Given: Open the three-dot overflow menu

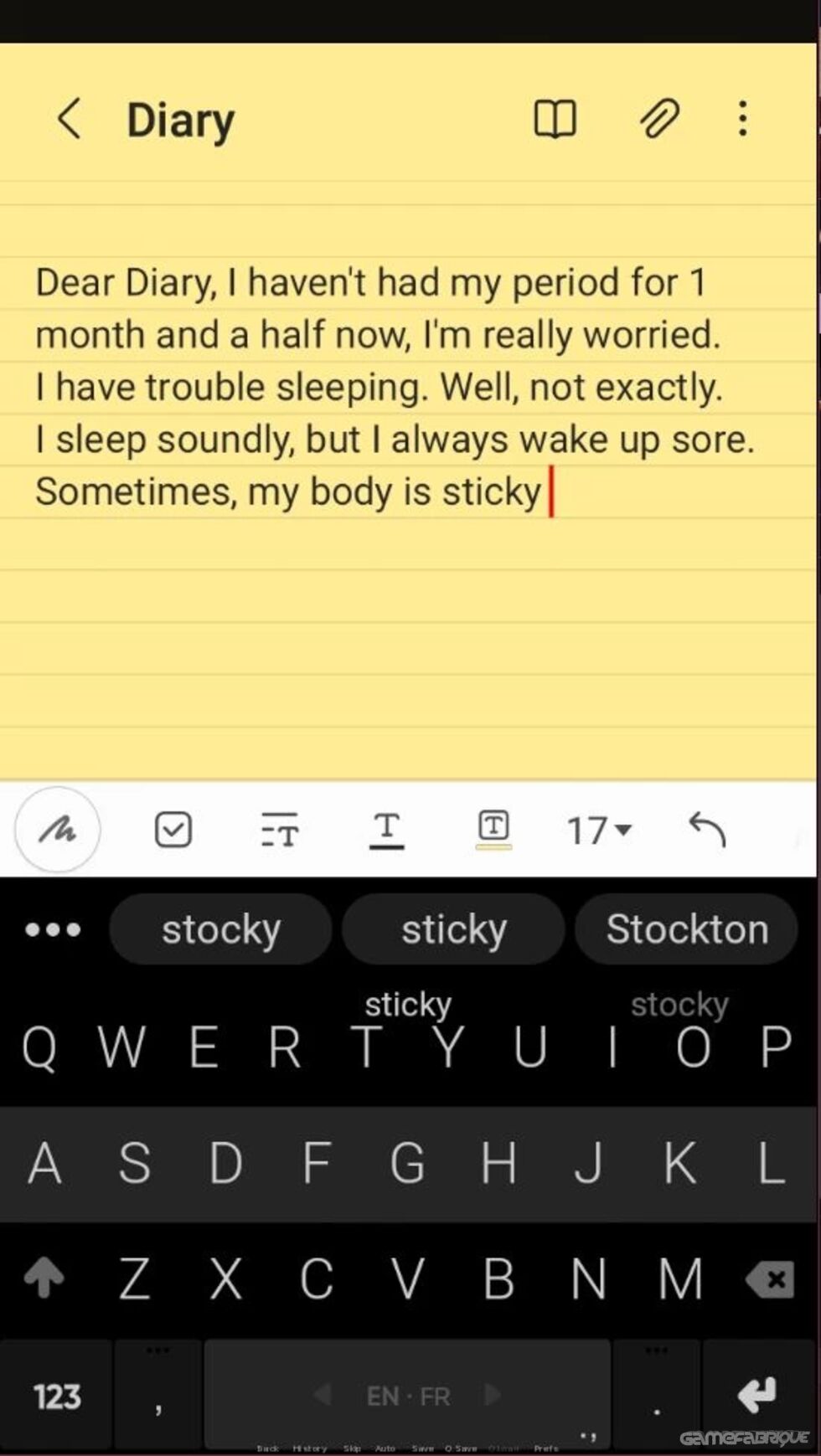Looking at the screenshot, I should (742, 118).
